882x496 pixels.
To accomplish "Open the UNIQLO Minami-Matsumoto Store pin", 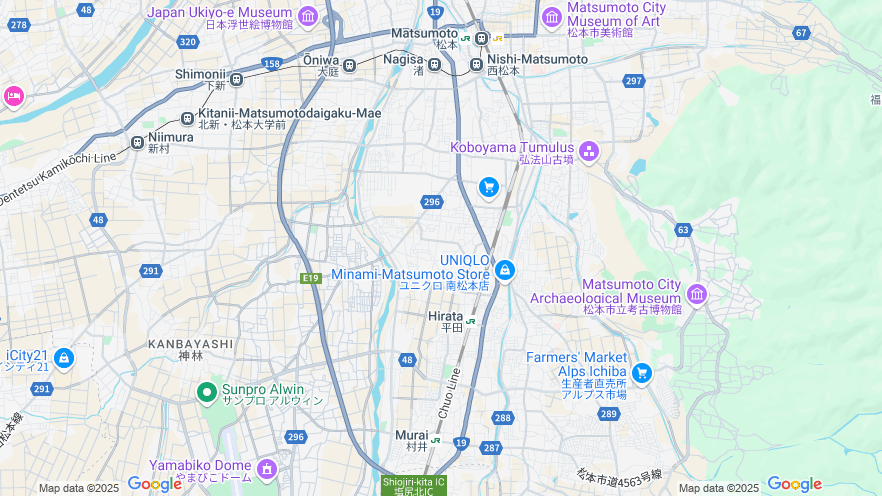I will (505, 271).
